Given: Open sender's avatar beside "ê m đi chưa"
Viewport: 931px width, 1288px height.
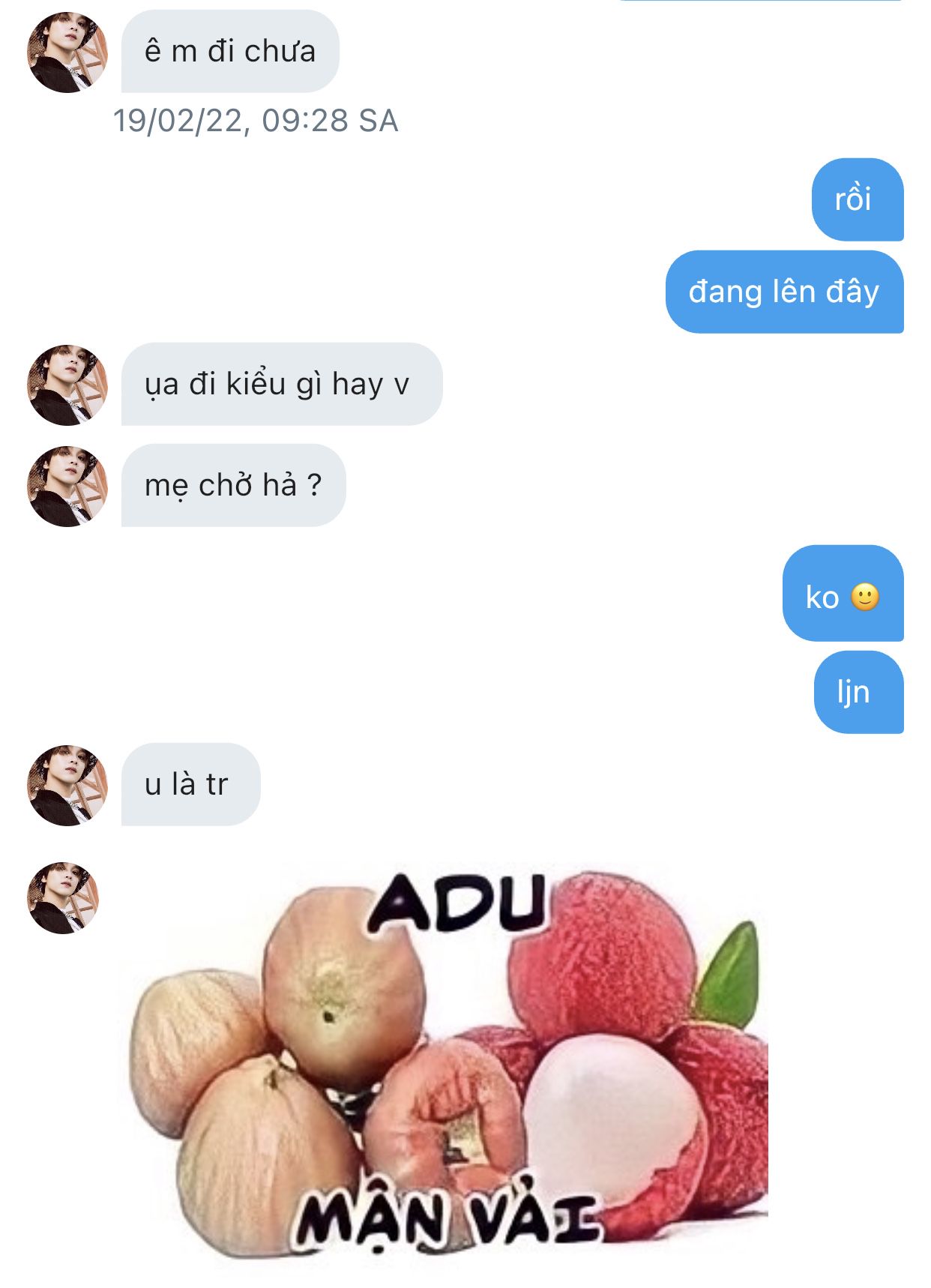Looking at the screenshot, I should (x=67, y=52).
